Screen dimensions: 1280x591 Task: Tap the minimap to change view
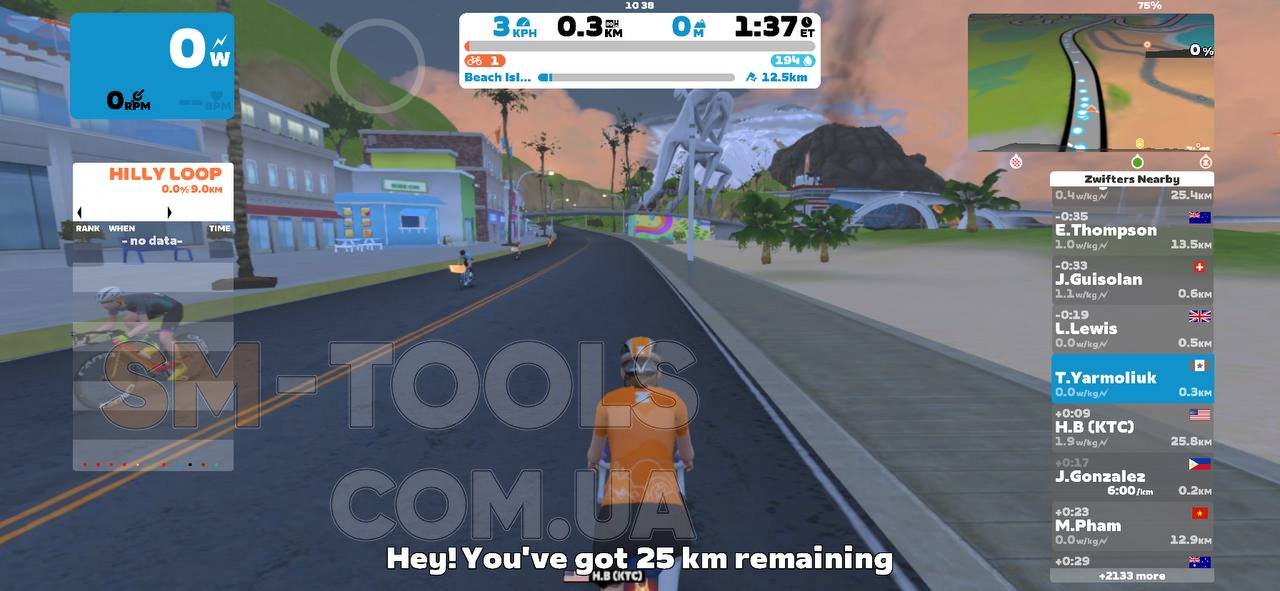tap(1090, 82)
